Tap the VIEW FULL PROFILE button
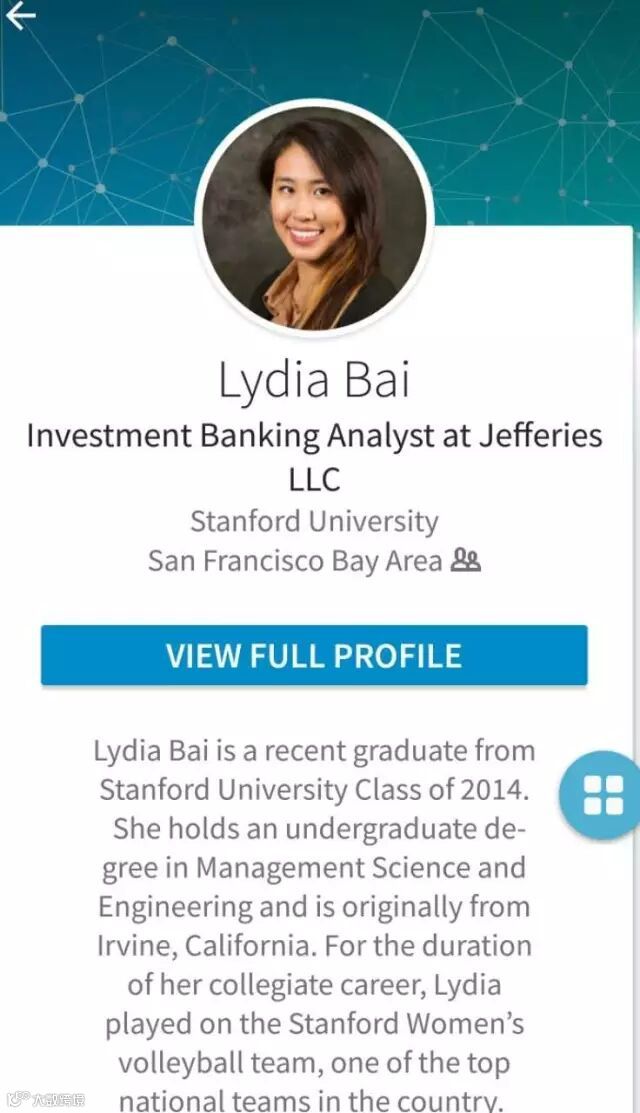This screenshot has height=1113, width=640. (x=314, y=656)
